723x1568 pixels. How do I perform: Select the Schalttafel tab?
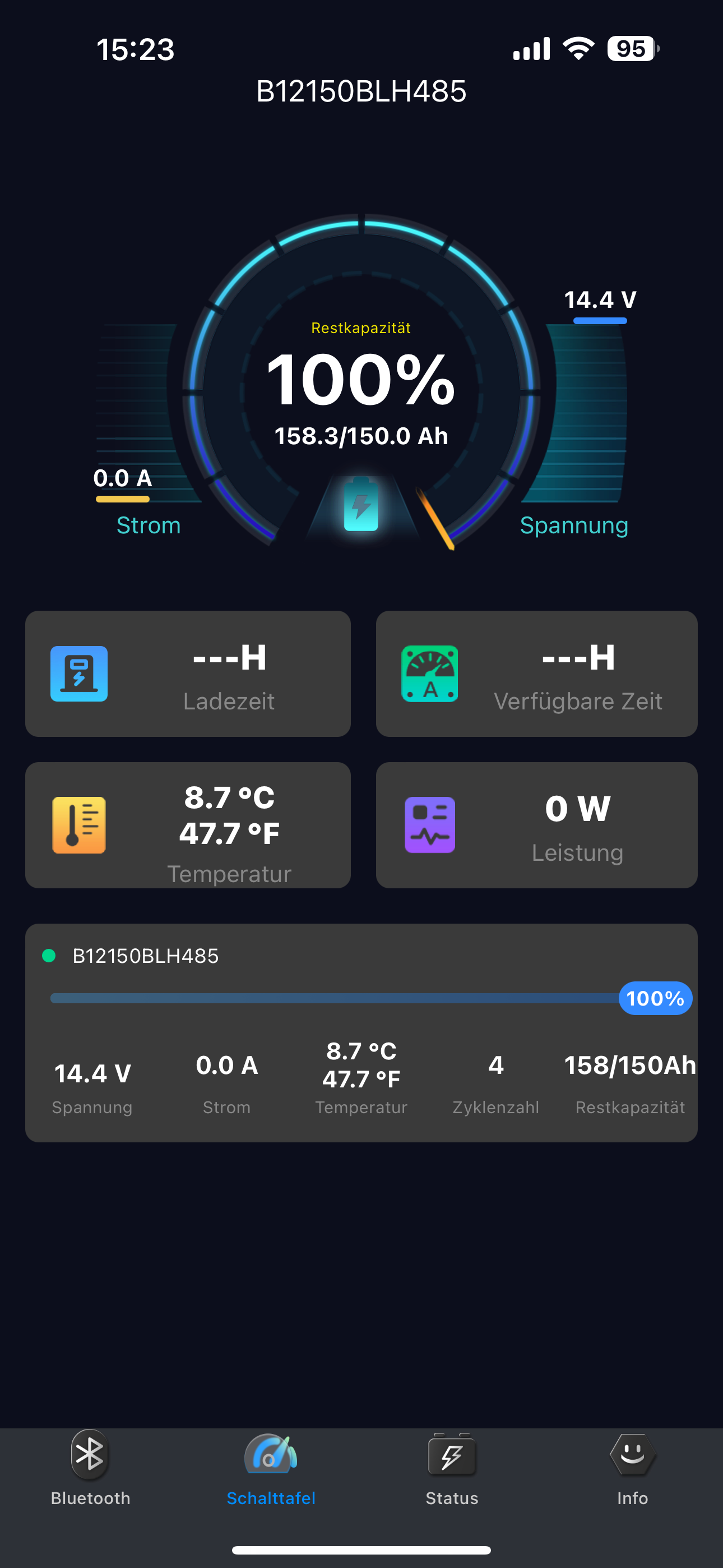point(271,1469)
